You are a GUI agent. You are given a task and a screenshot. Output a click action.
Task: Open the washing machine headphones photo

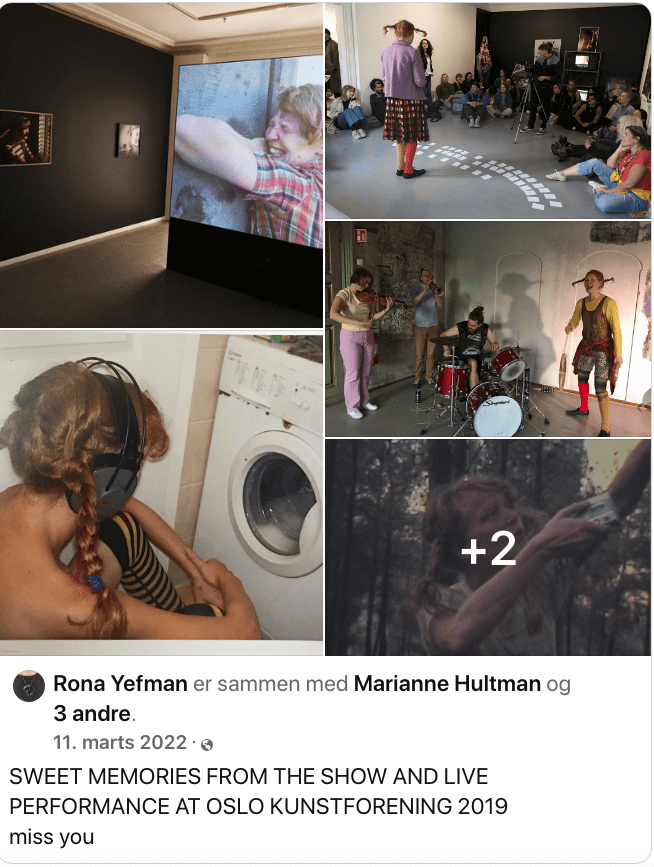coord(161,493)
